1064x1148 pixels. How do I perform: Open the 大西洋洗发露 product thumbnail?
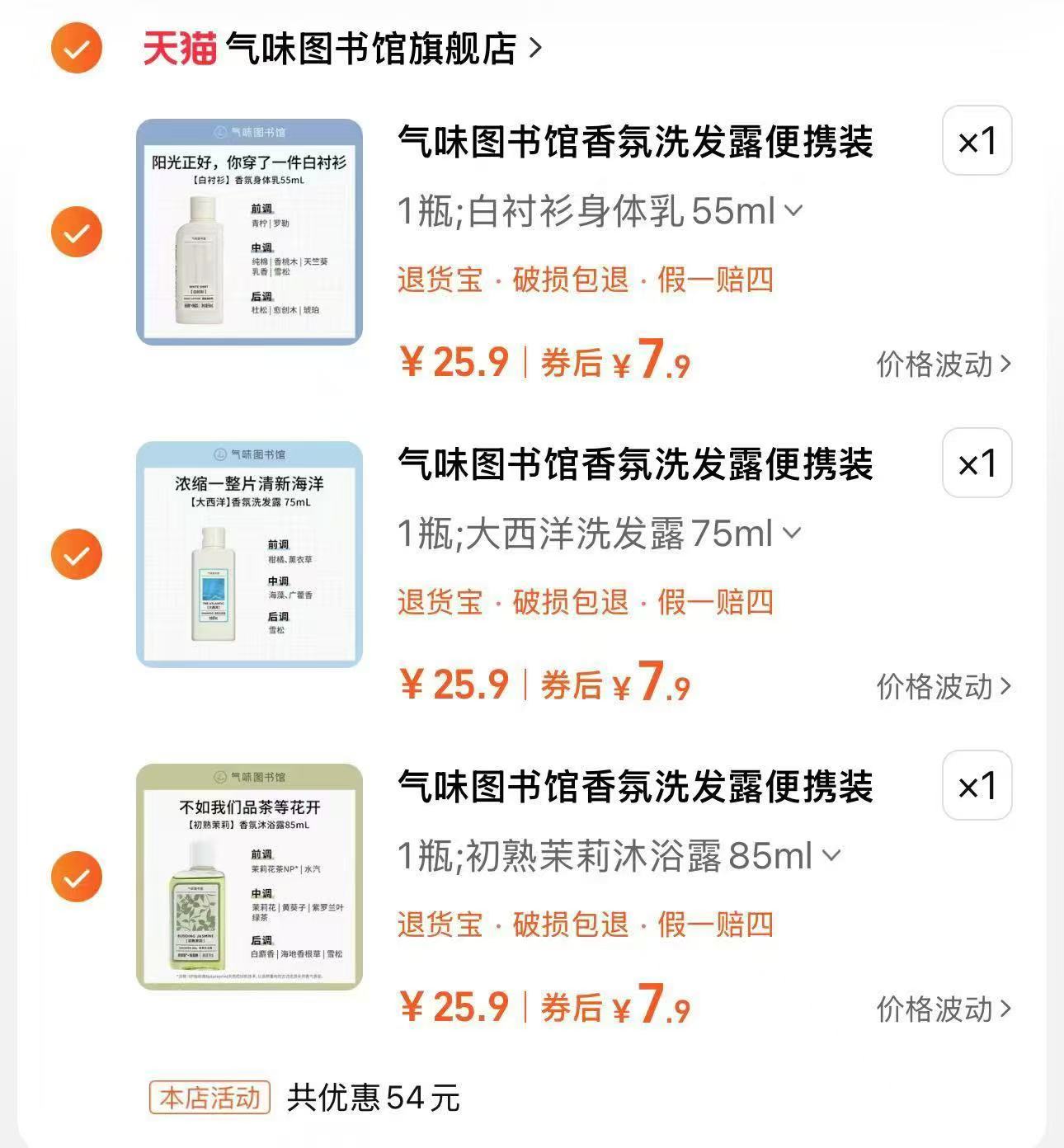coord(249,553)
